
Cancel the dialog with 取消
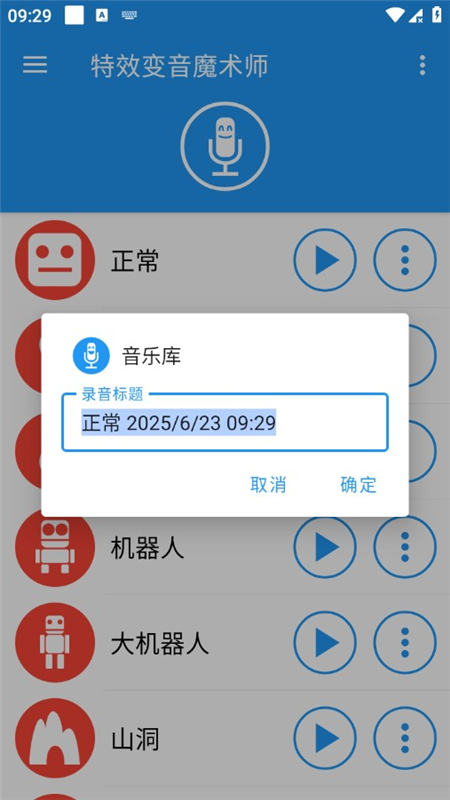pos(268,485)
